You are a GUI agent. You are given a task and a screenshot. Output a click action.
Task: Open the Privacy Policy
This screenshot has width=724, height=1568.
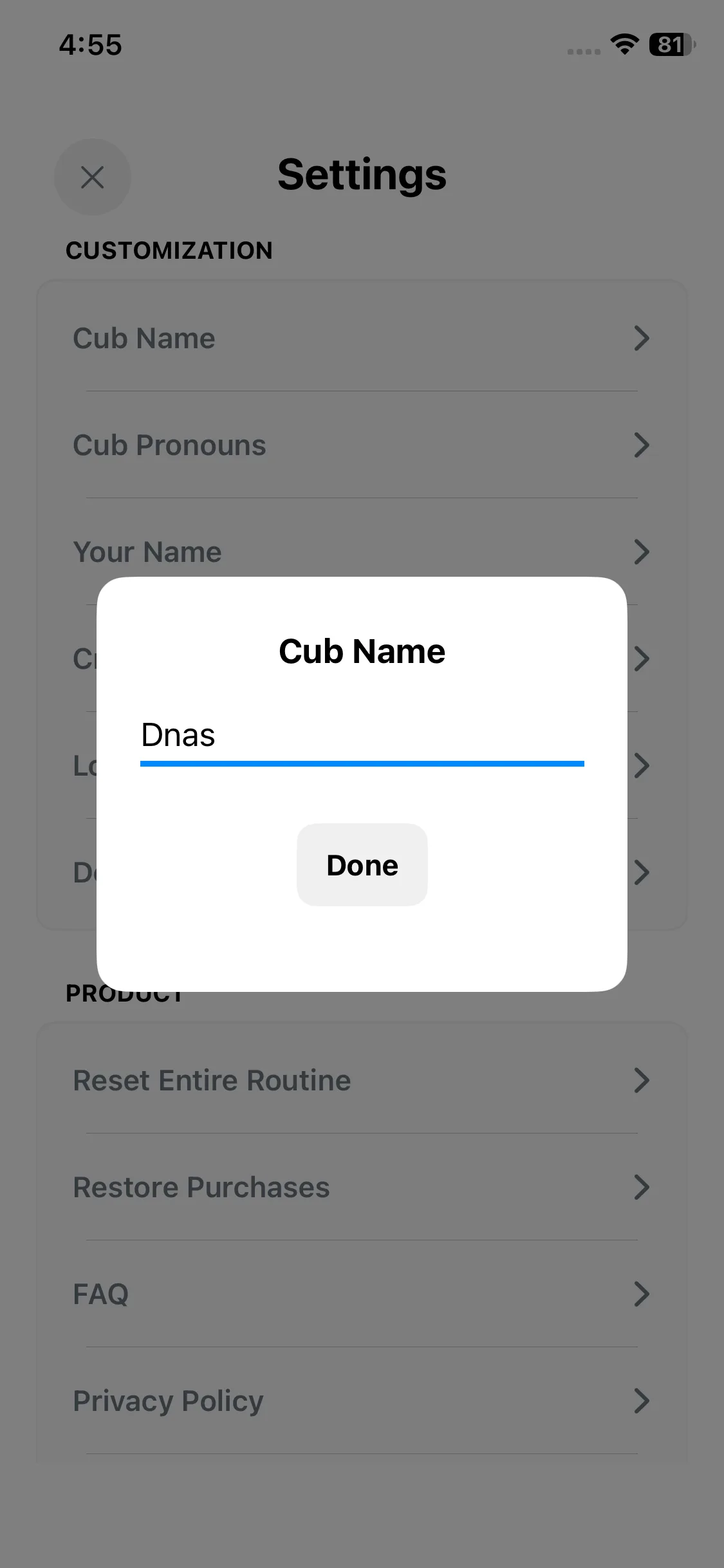[x=360, y=1401]
